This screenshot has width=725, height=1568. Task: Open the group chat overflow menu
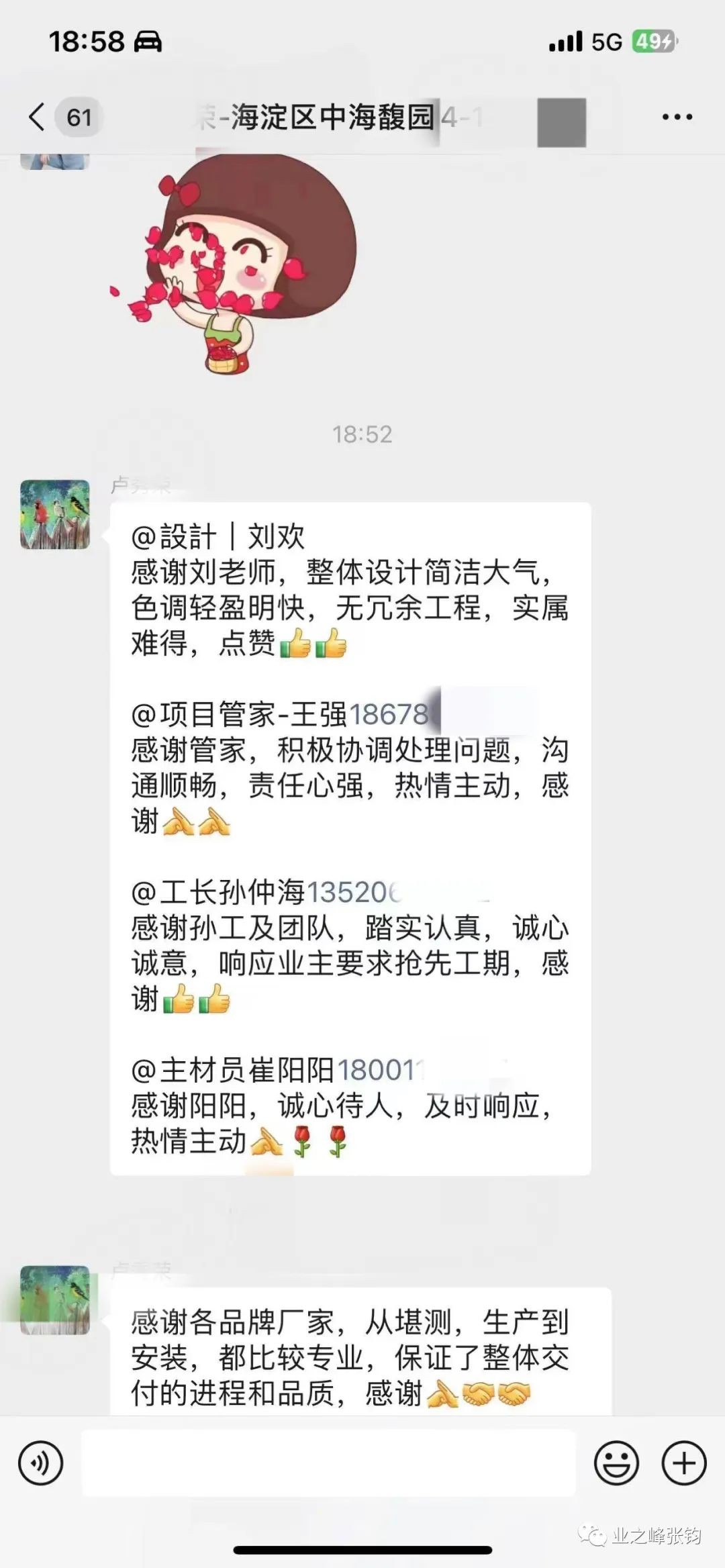(x=677, y=117)
